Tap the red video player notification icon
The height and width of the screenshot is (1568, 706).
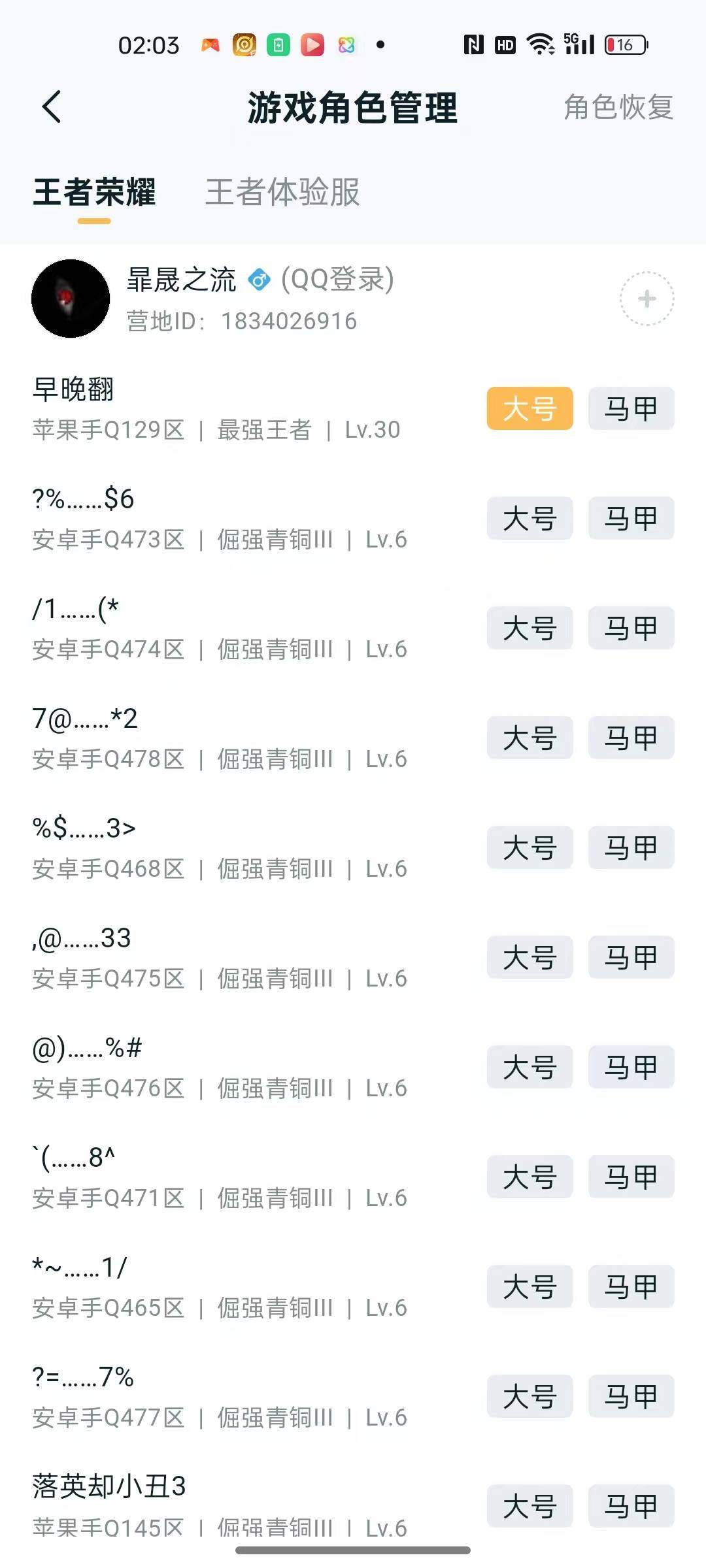point(312,46)
